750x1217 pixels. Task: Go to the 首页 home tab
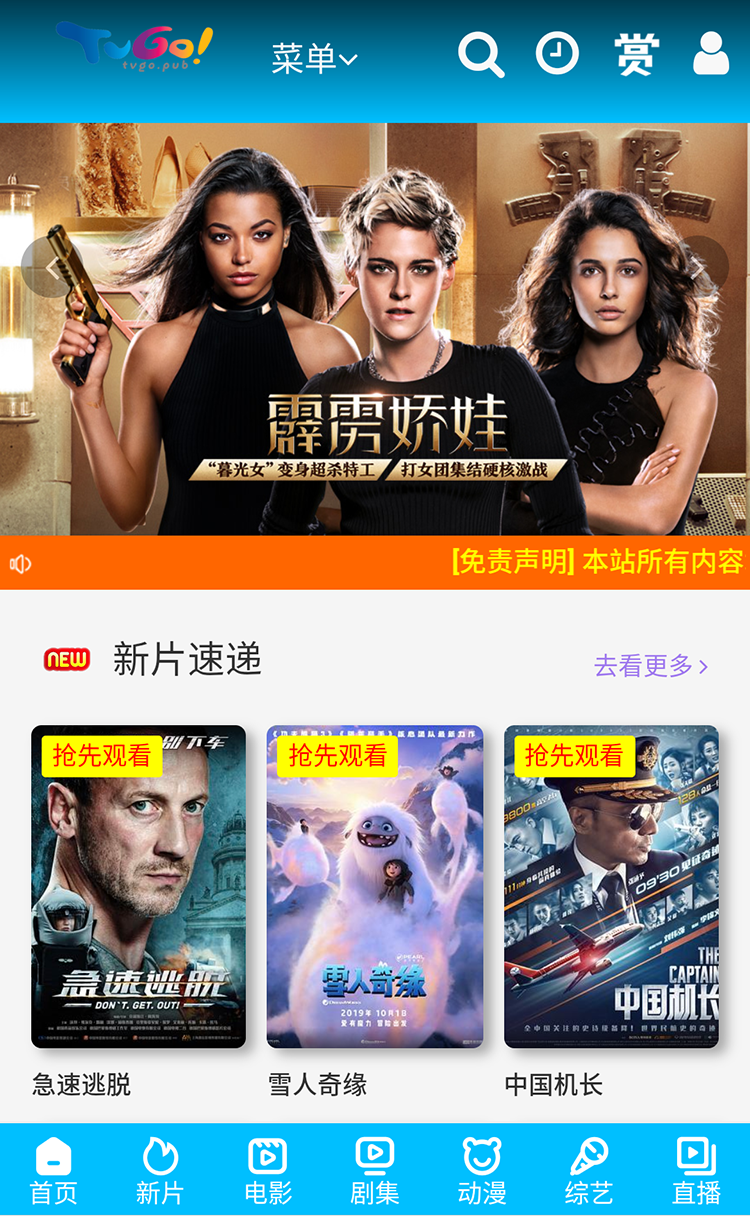(53, 1170)
